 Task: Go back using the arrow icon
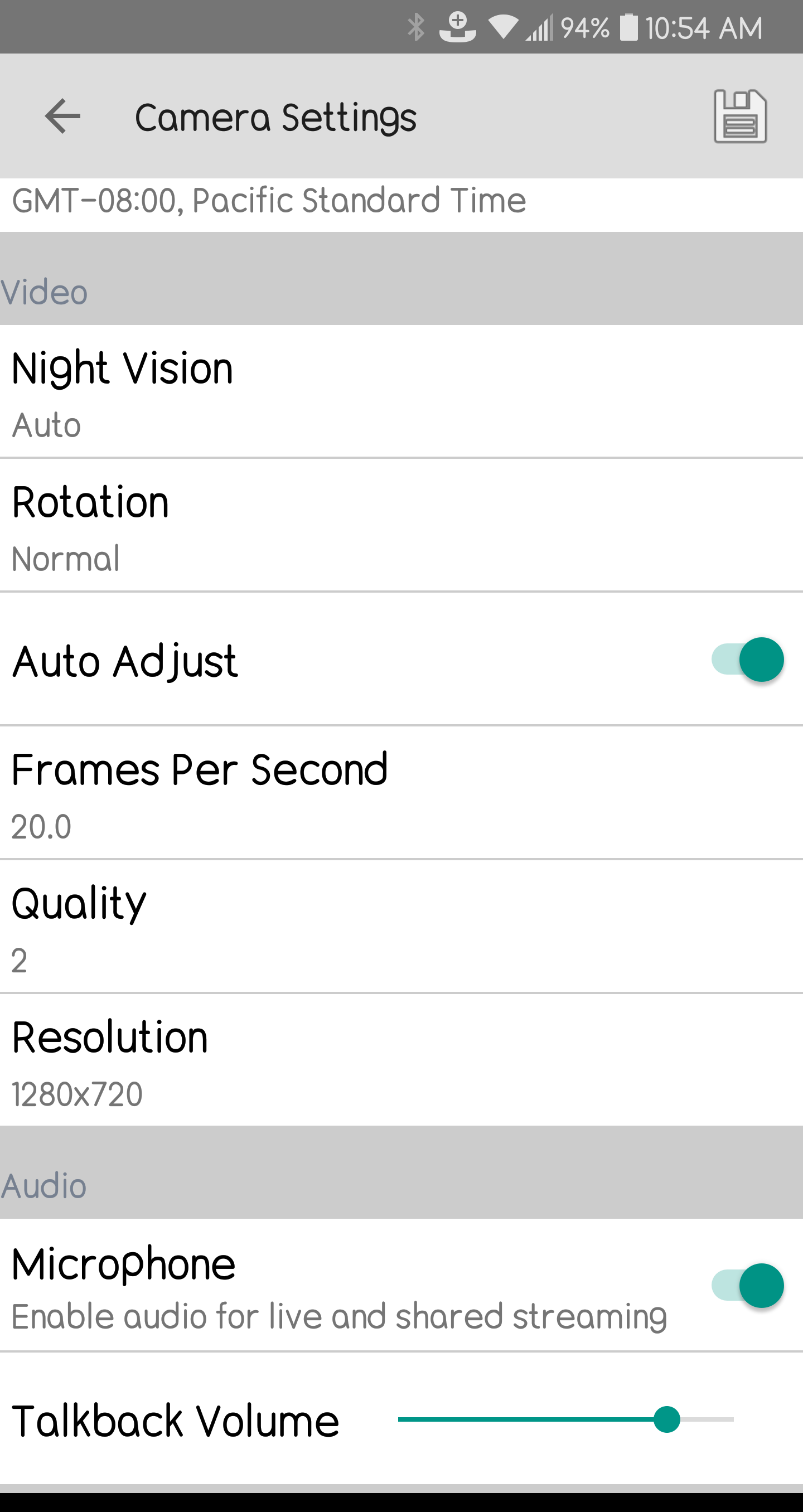(62, 116)
